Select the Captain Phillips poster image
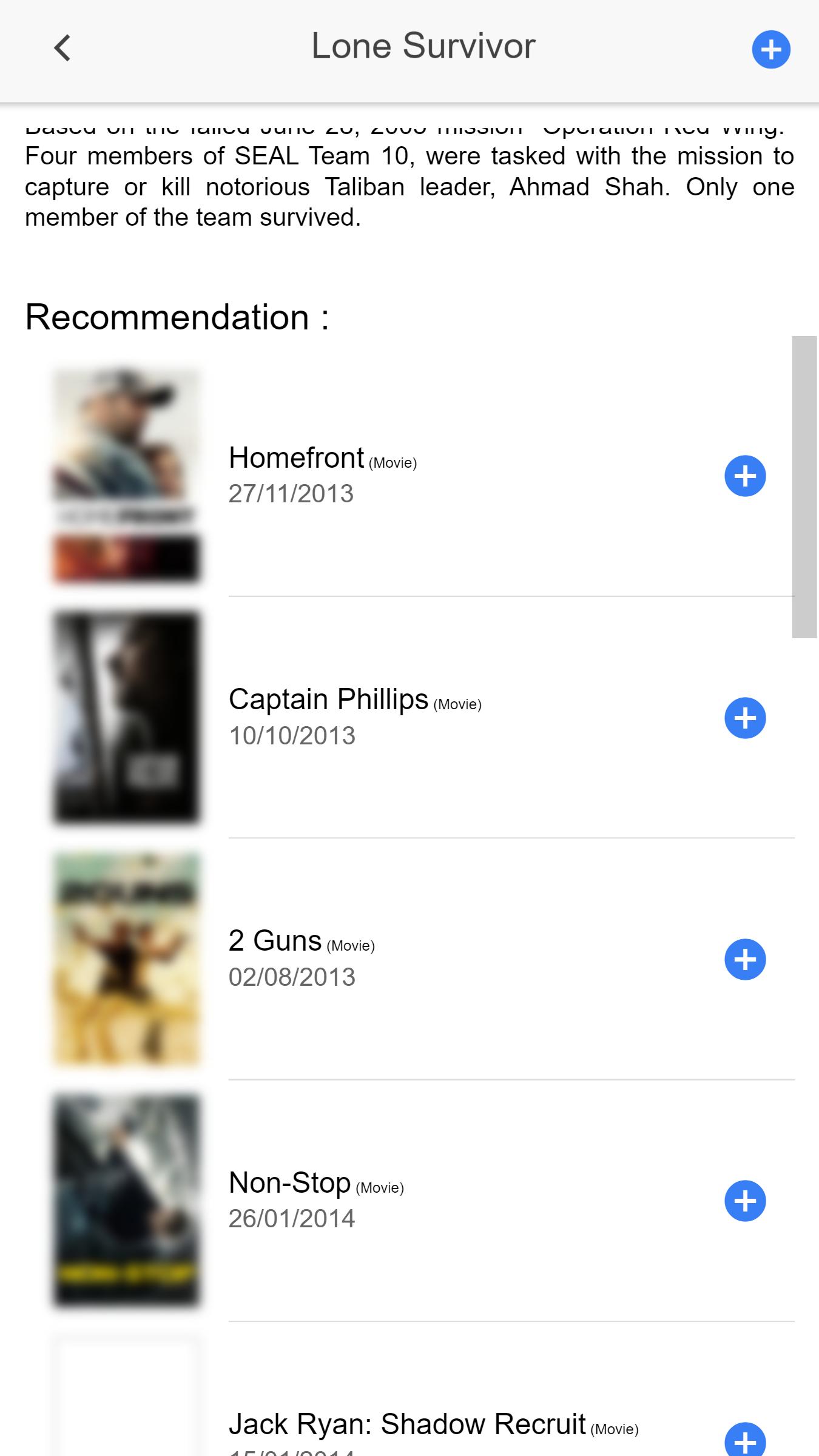This screenshot has height=1456, width=819. pos(126,718)
